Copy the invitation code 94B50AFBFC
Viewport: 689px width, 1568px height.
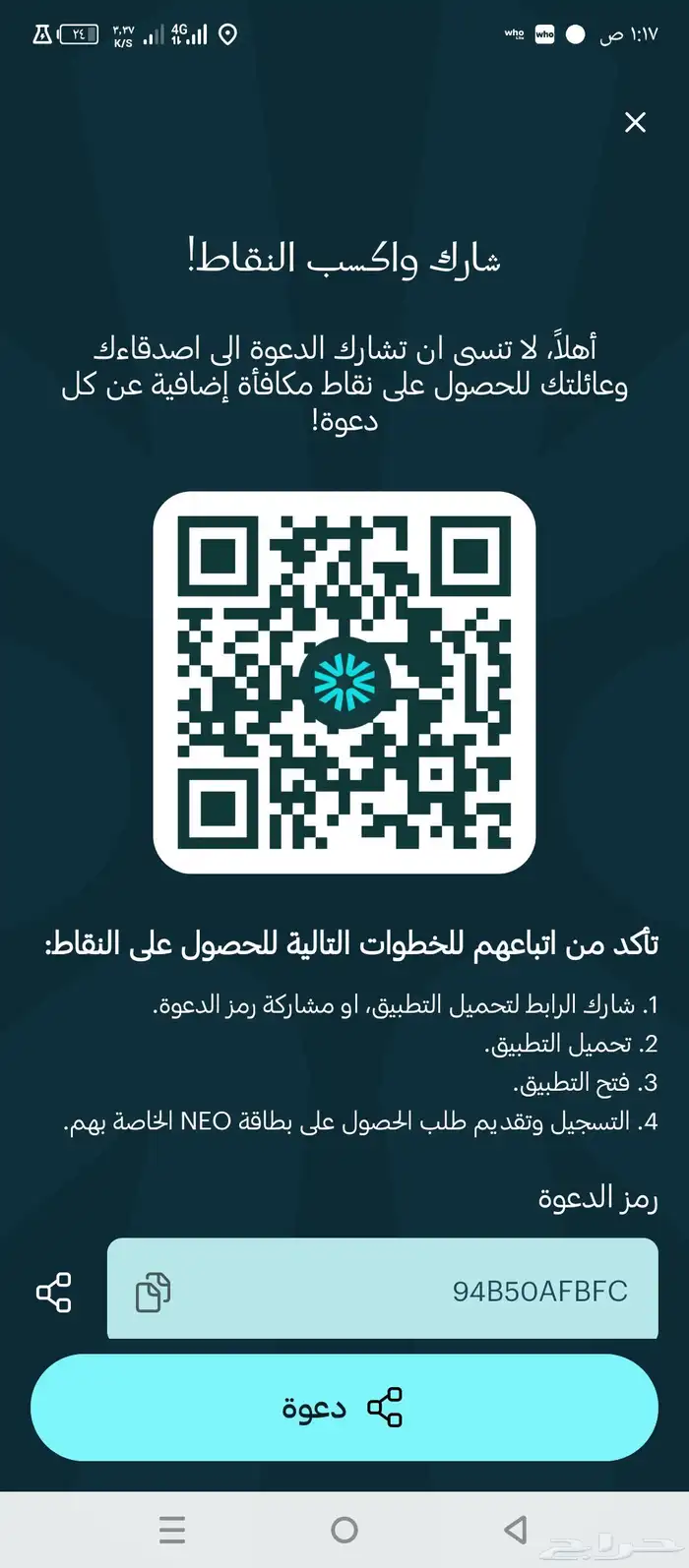click(x=153, y=1292)
